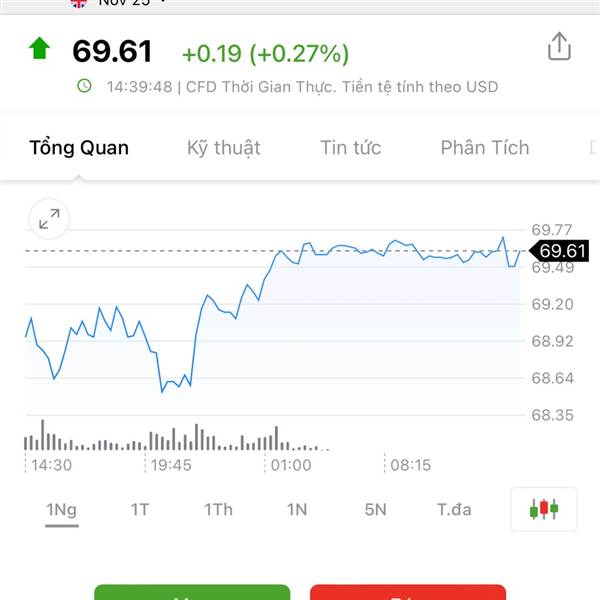Show the 1Th chart range
The image size is (600, 600).
click(218, 509)
